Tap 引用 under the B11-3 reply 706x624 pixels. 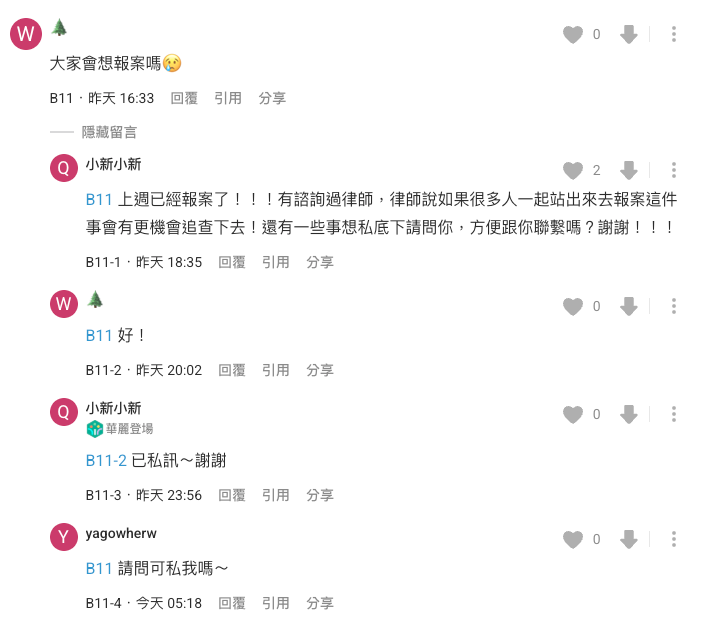276,495
